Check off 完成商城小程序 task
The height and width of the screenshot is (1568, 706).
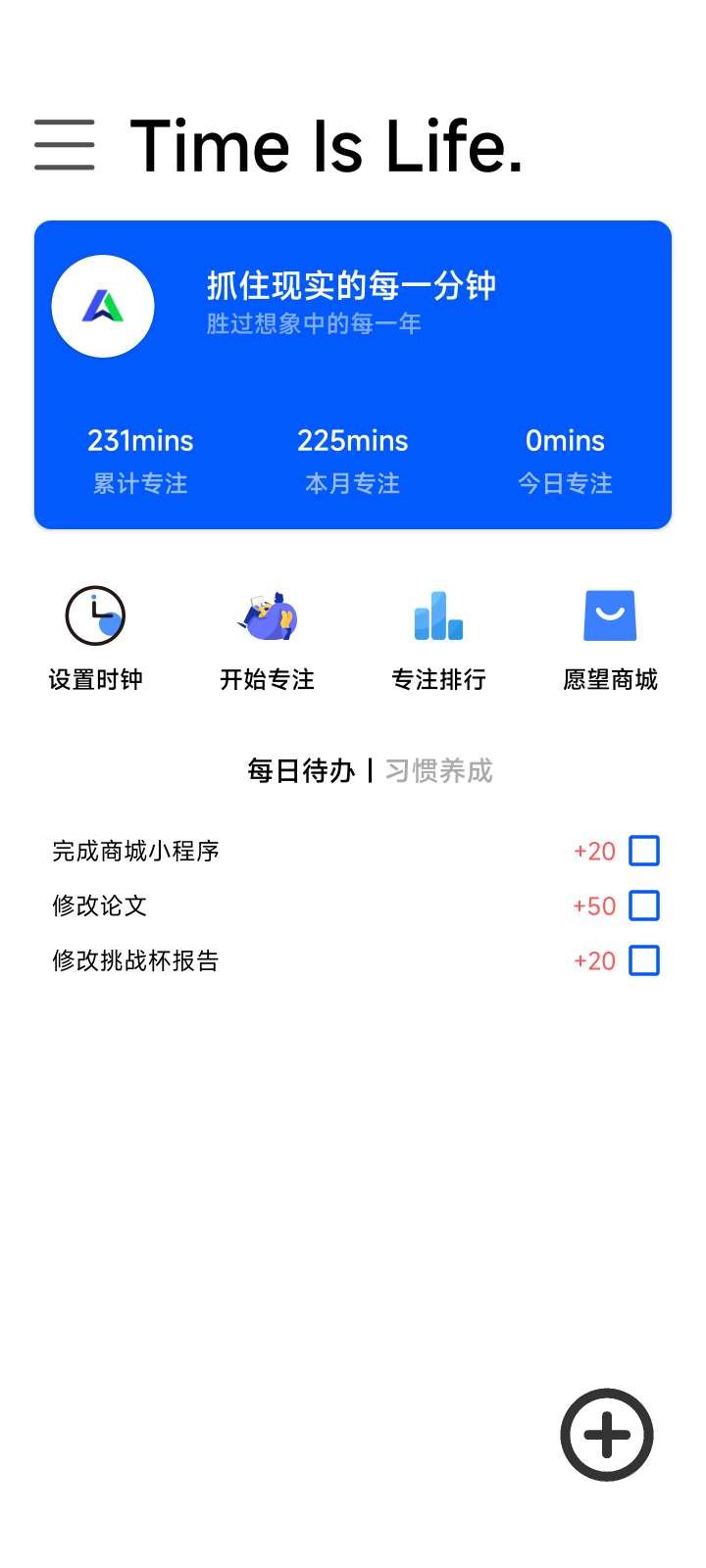click(643, 851)
